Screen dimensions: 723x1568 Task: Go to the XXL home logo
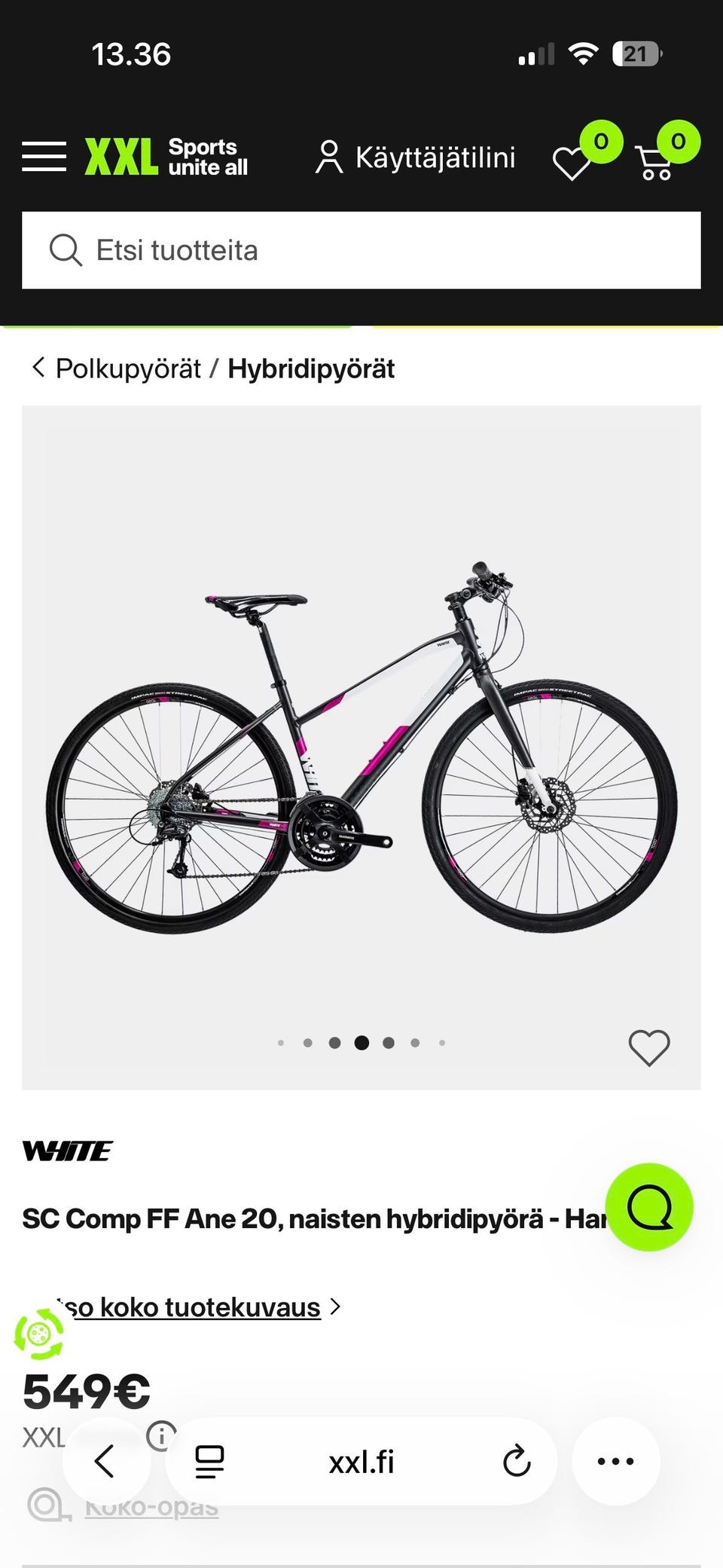[x=166, y=157]
